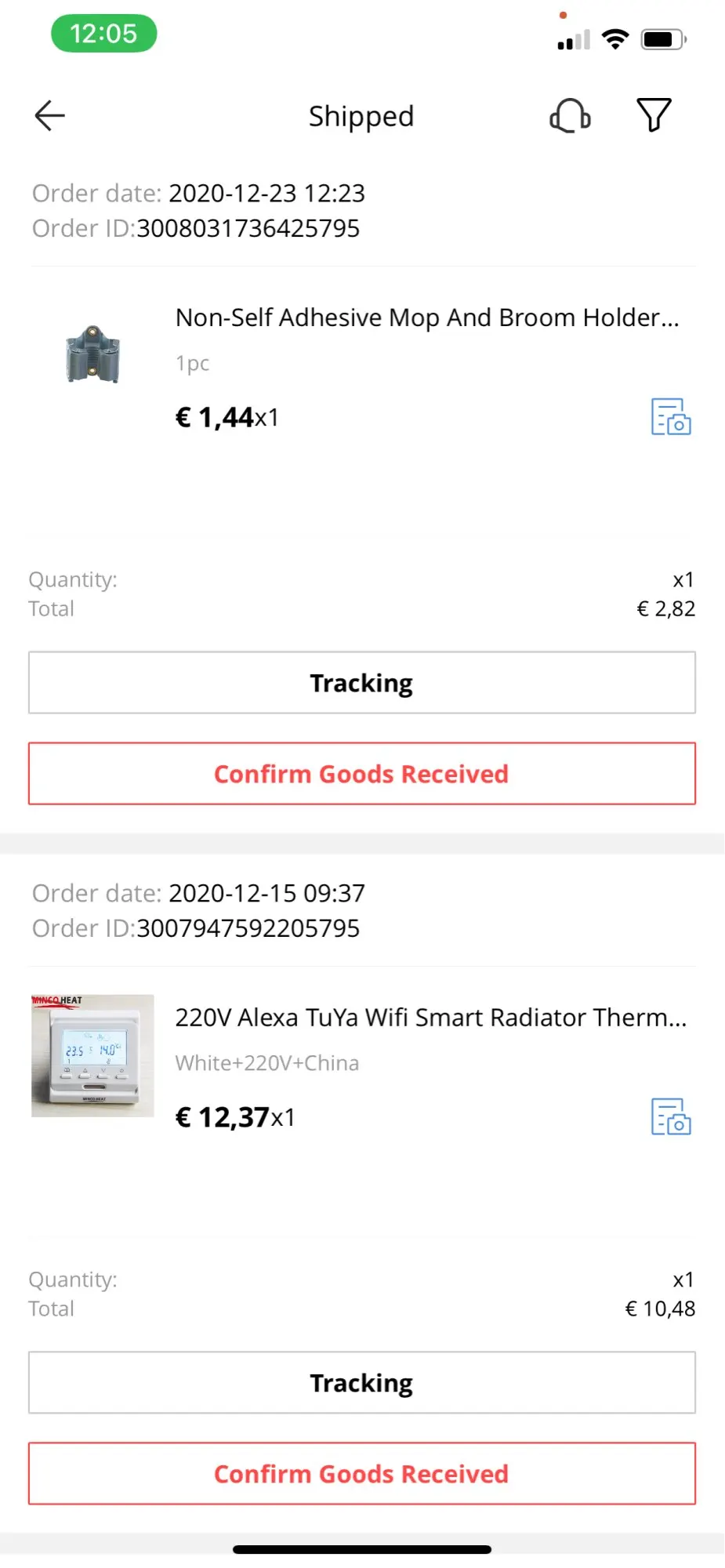725x1568 pixels.
Task: Confirm goods received for Mop Holder order
Action: 361,774
